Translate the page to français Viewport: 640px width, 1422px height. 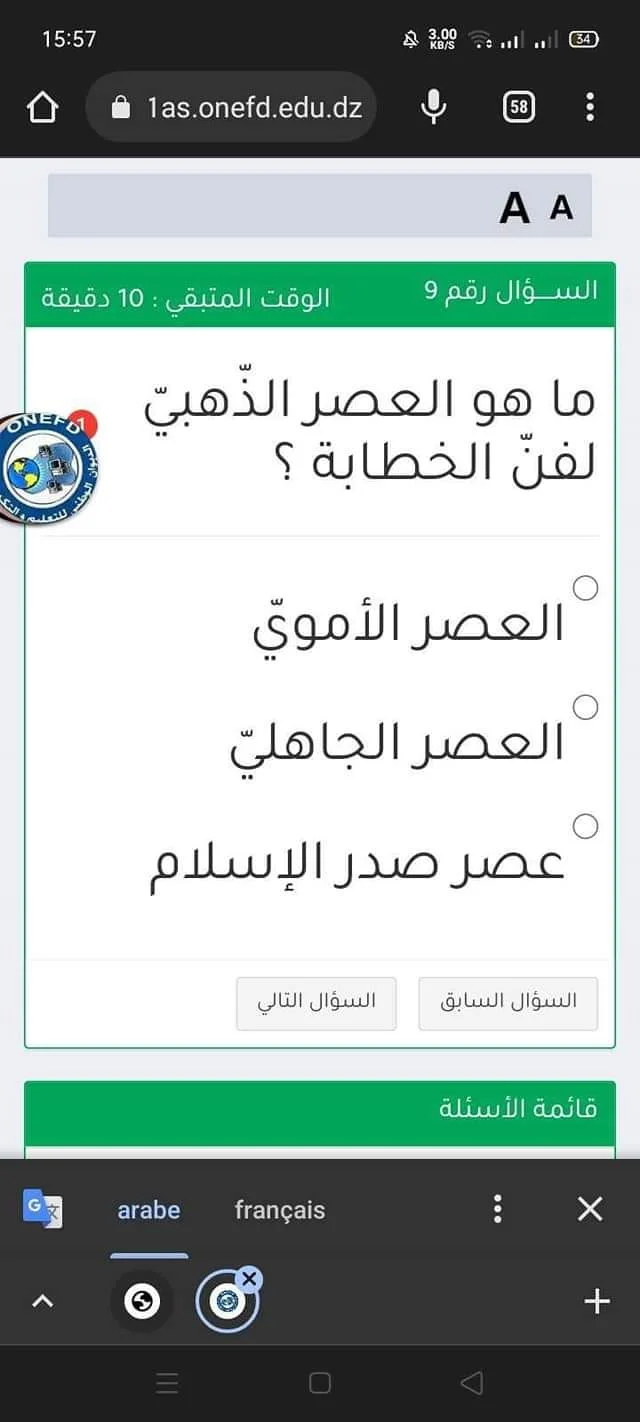pos(279,1210)
